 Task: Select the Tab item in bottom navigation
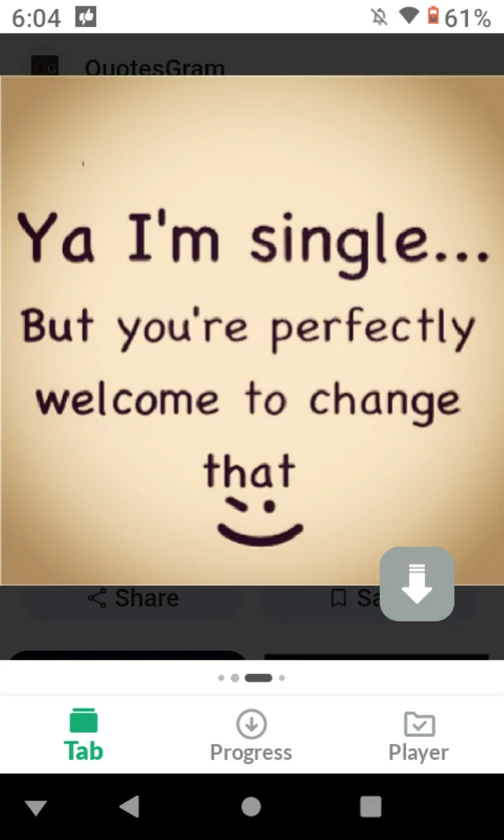84,735
